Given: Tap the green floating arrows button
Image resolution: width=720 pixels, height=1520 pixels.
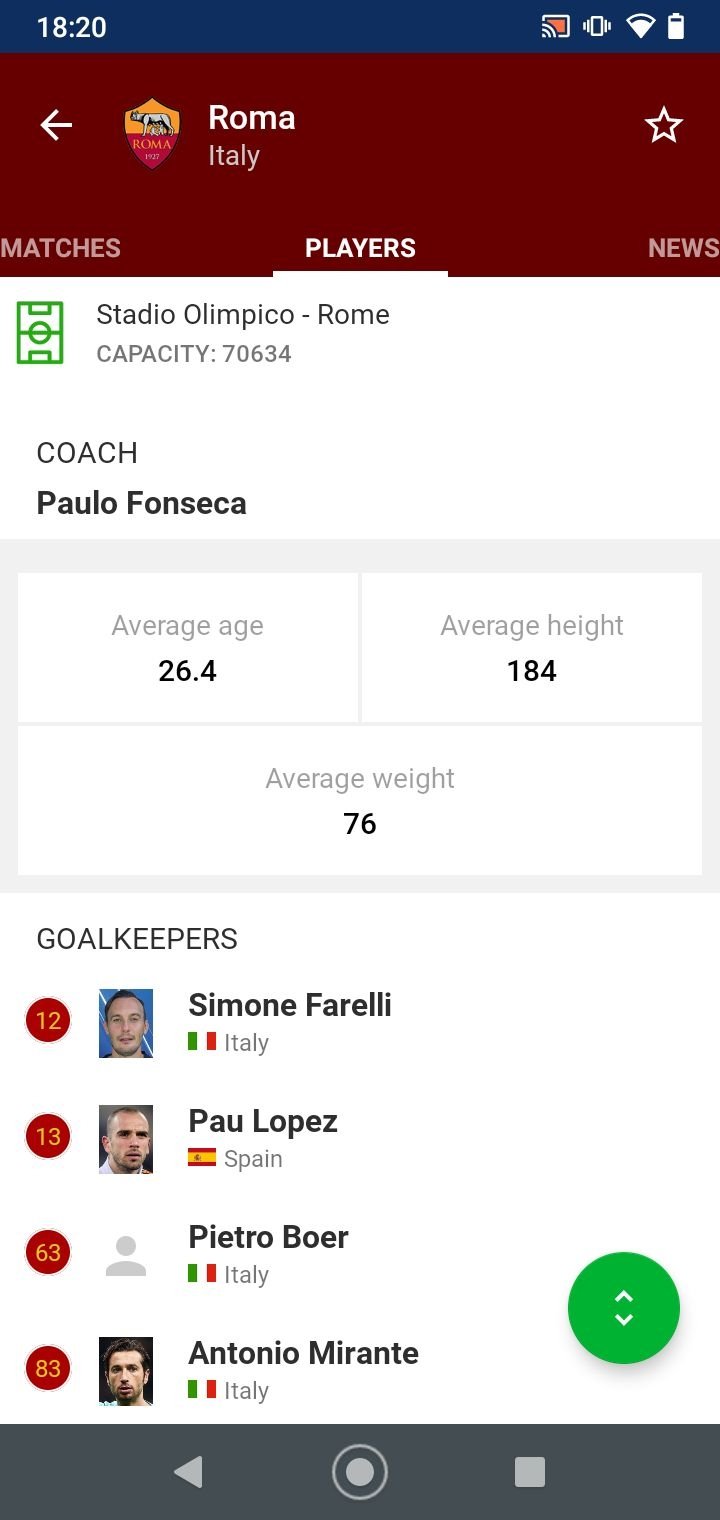Looking at the screenshot, I should pos(624,1307).
